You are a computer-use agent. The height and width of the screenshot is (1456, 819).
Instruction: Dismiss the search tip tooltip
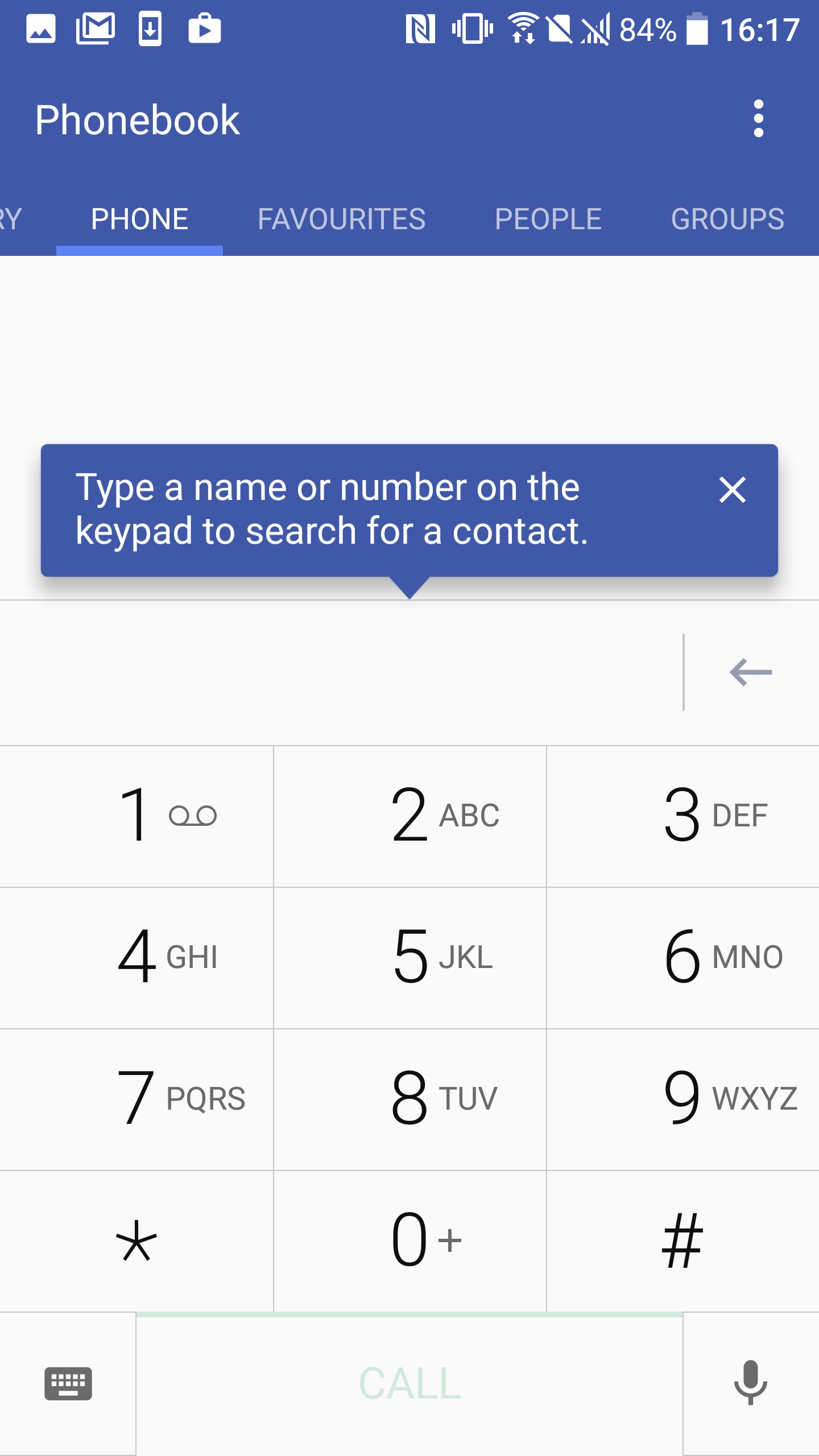732,490
